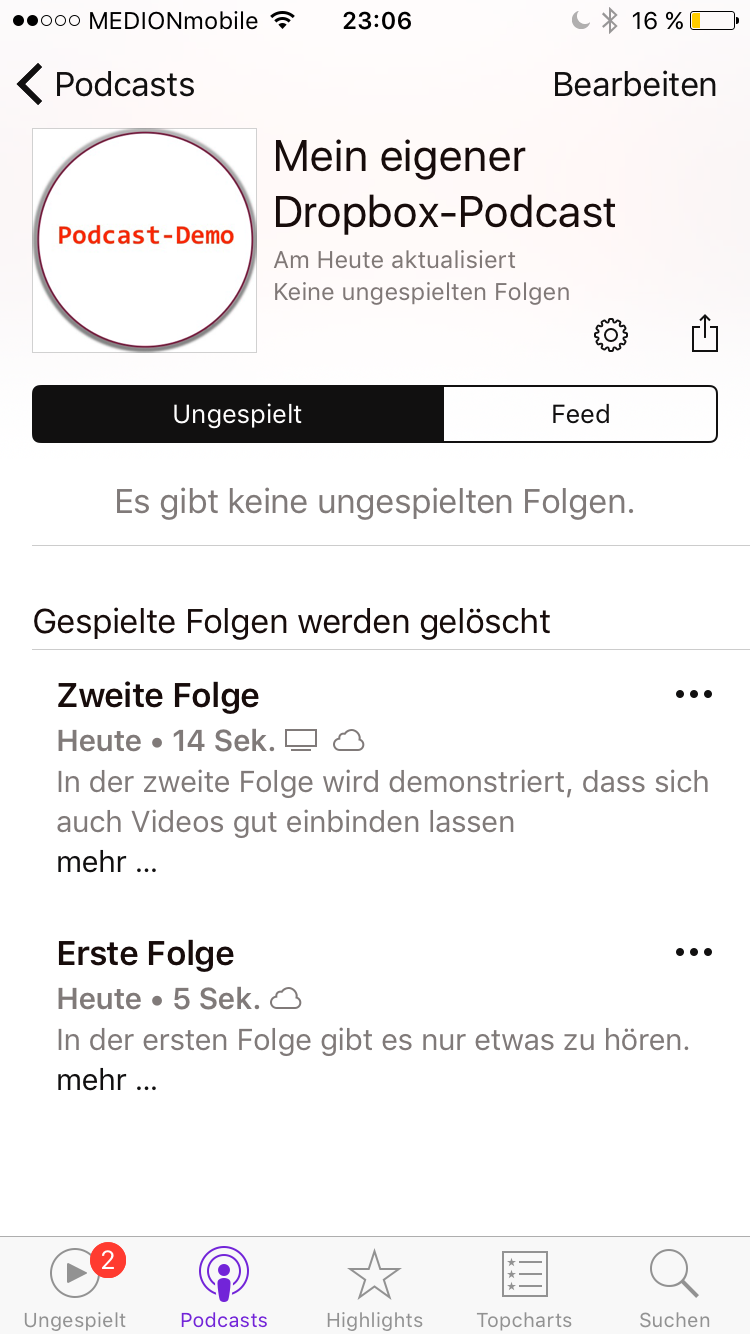
Task: Expand Zweite Folge description with mehr
Action: pyautogui.click(x=107, y=862)
